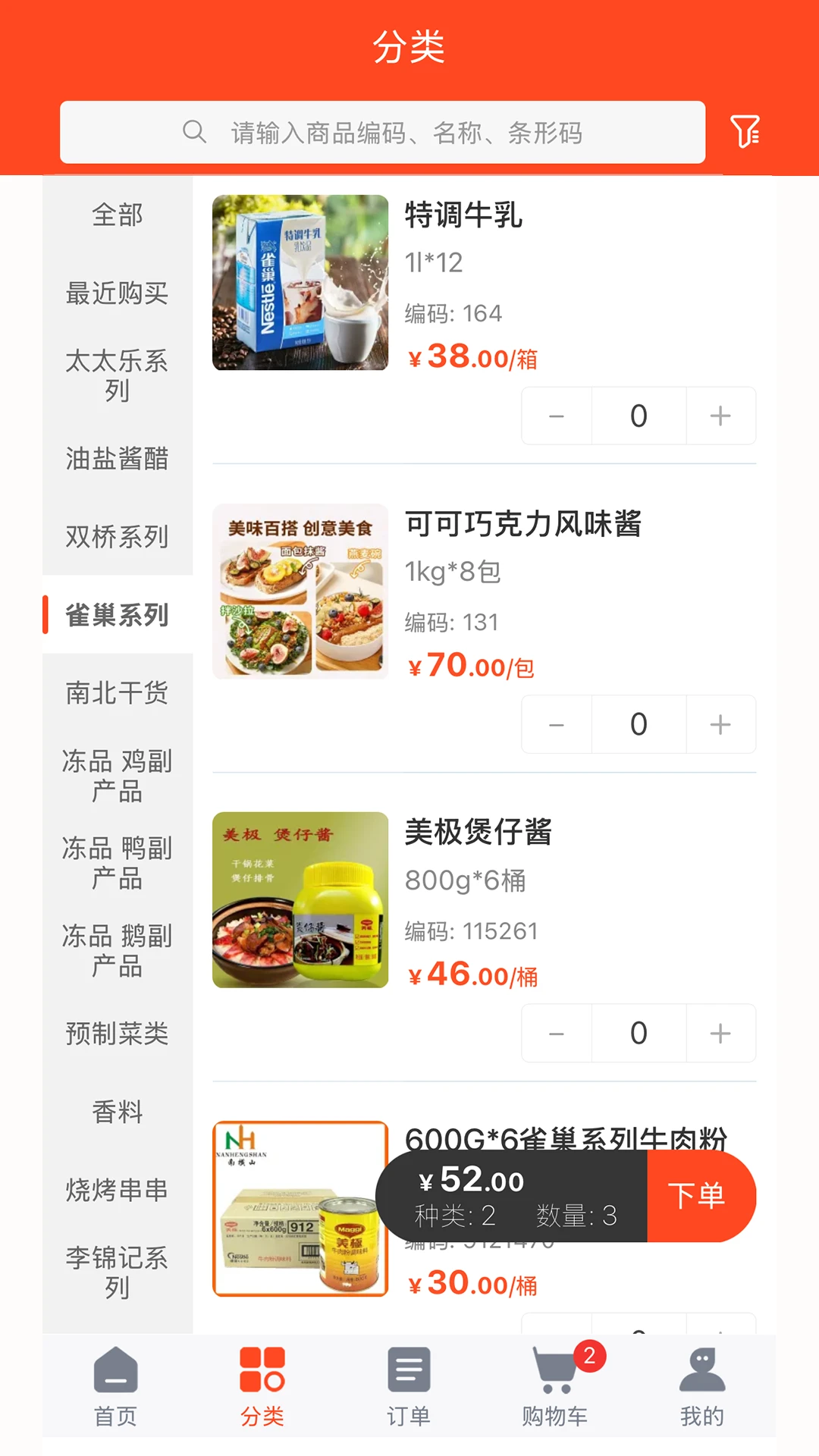
Task: Browse the 预制菜类 category
Action: click(118, 1034)
